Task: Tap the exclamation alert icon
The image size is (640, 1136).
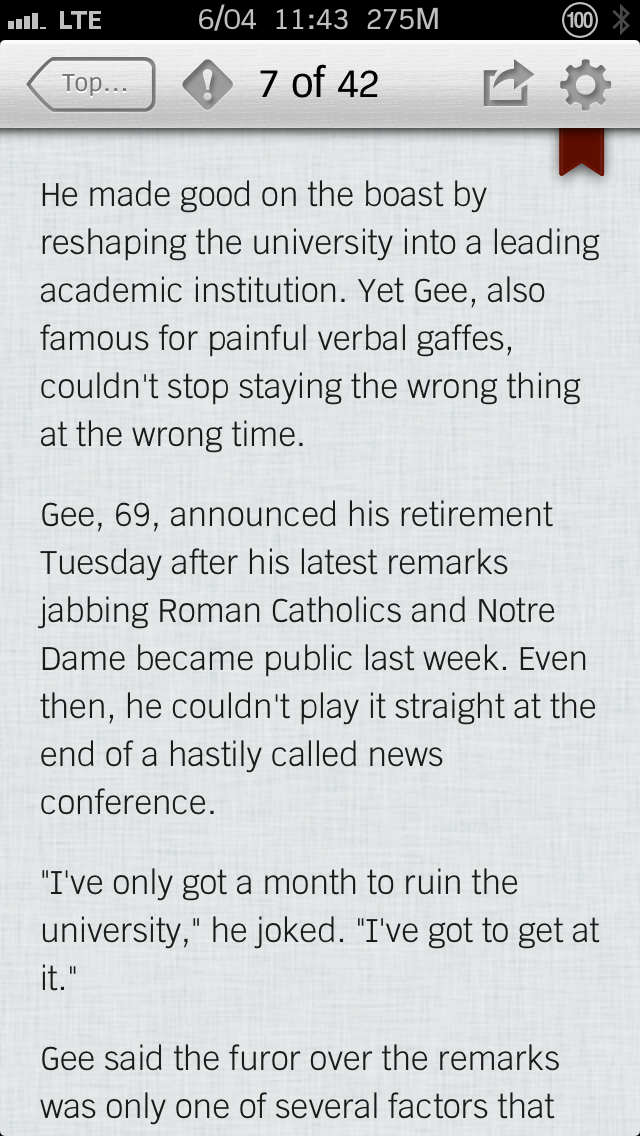Action: 207,85
